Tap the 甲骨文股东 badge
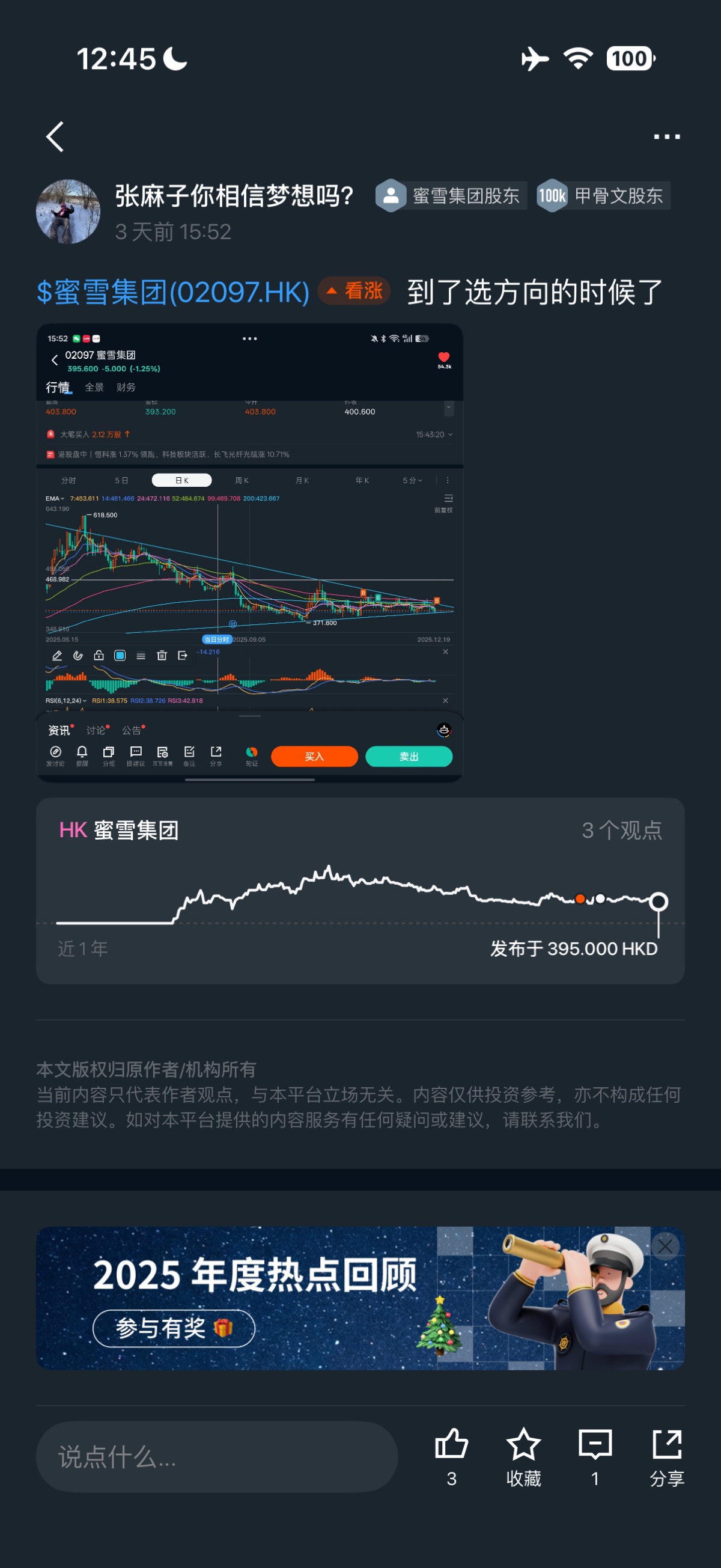Image resolution: width=721 pixels, height=1568 pixels. coord(603,195)
